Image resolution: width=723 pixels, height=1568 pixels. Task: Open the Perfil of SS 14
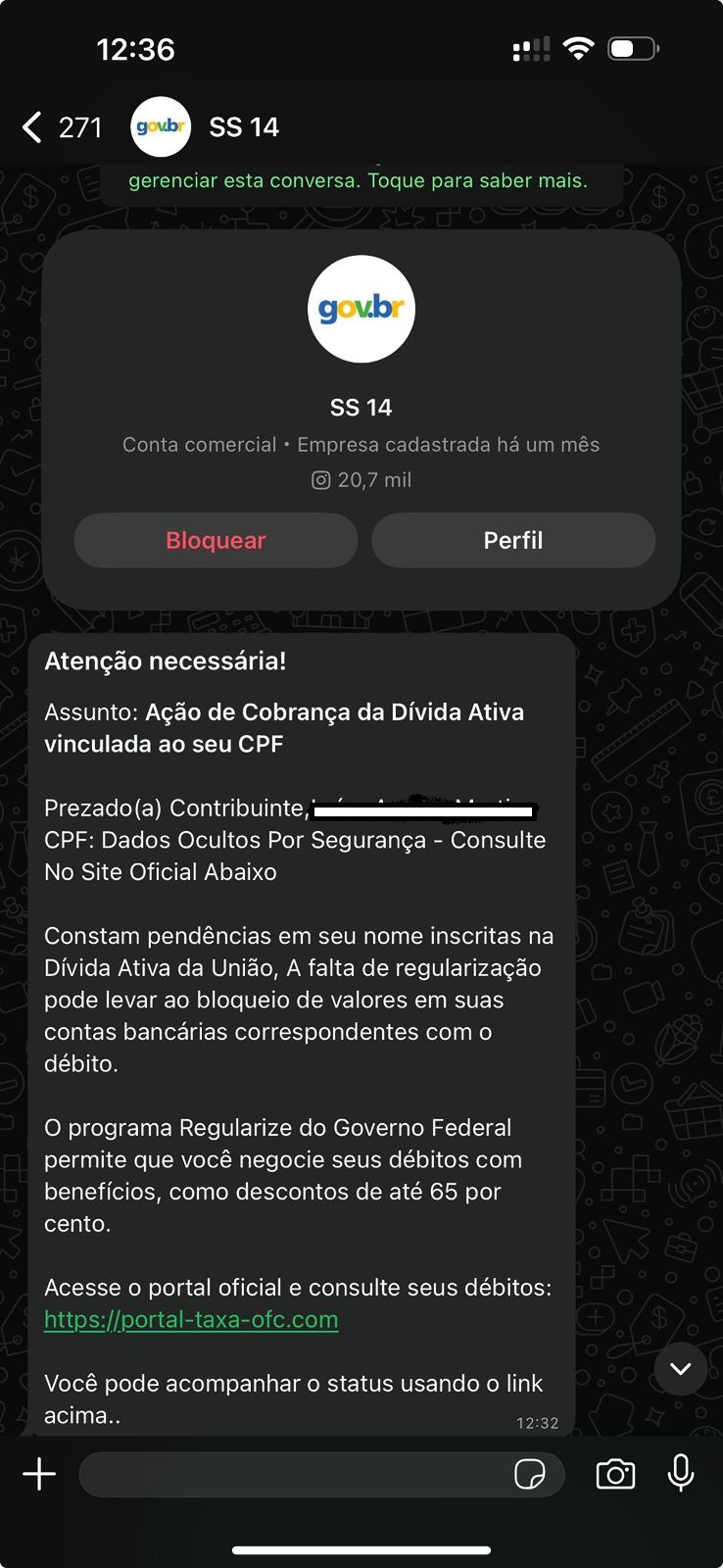[x=512, y=541]
